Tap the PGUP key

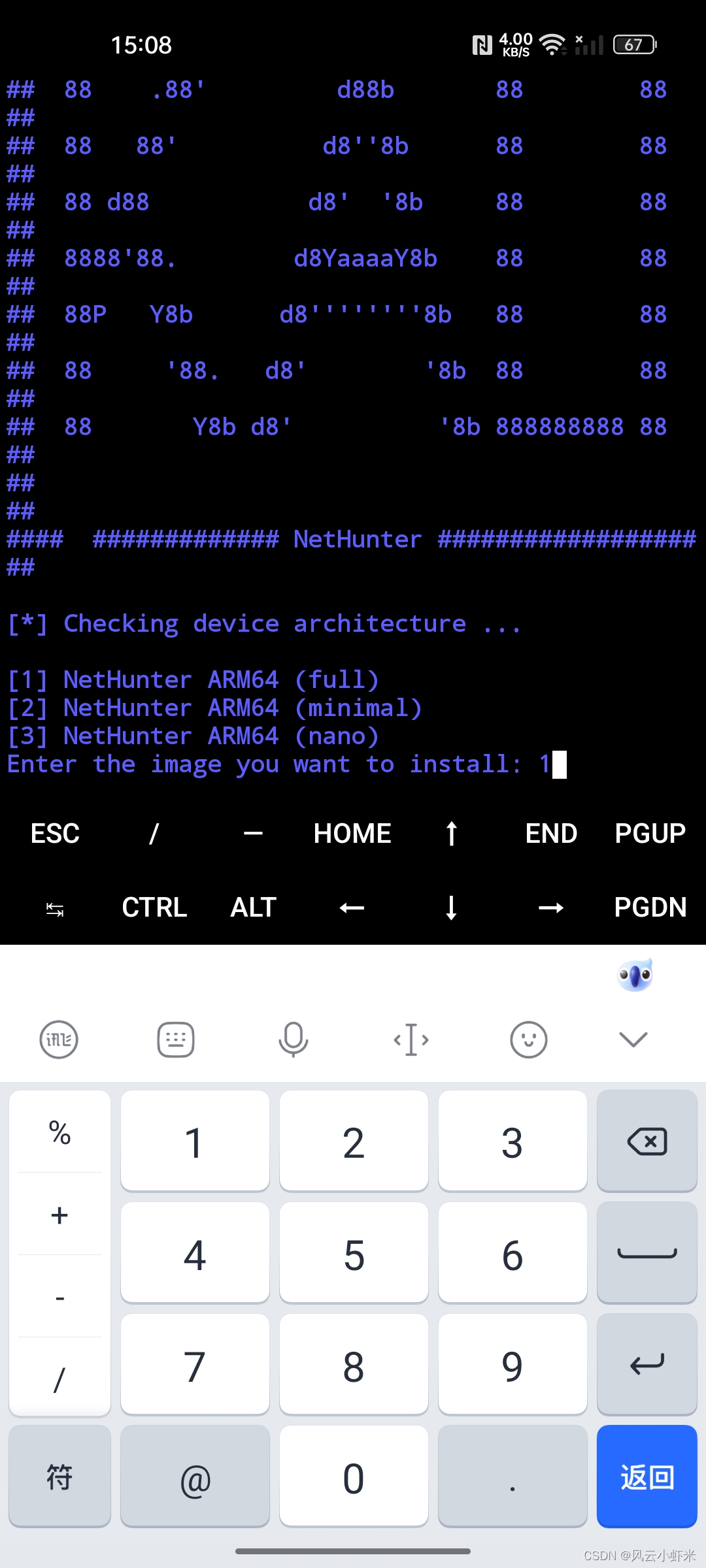[x=650, y=834]
